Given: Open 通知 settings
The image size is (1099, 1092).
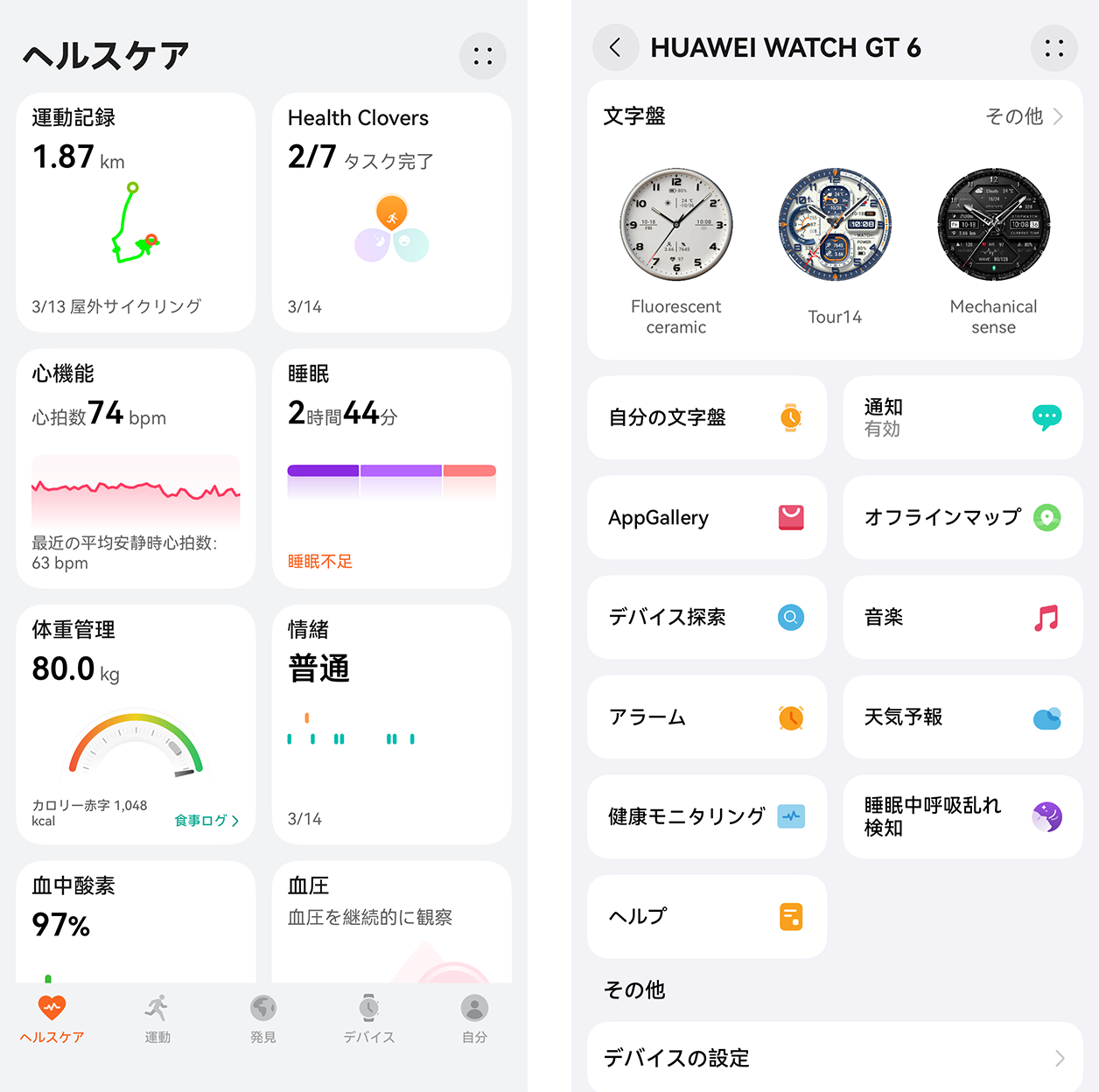Looking at the screenshot, I should point(962,417).
